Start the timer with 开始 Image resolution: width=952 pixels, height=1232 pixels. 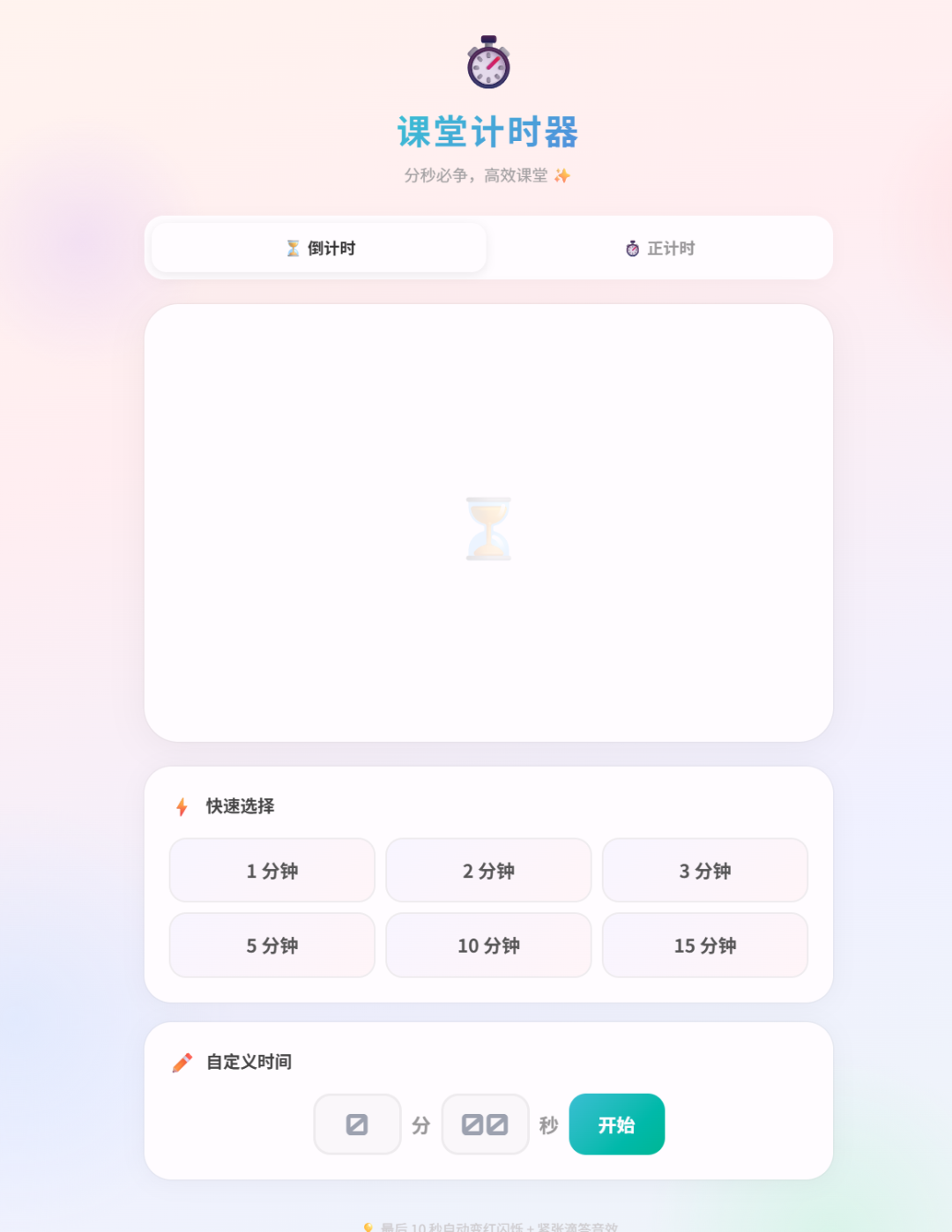tap(616, 1124)
